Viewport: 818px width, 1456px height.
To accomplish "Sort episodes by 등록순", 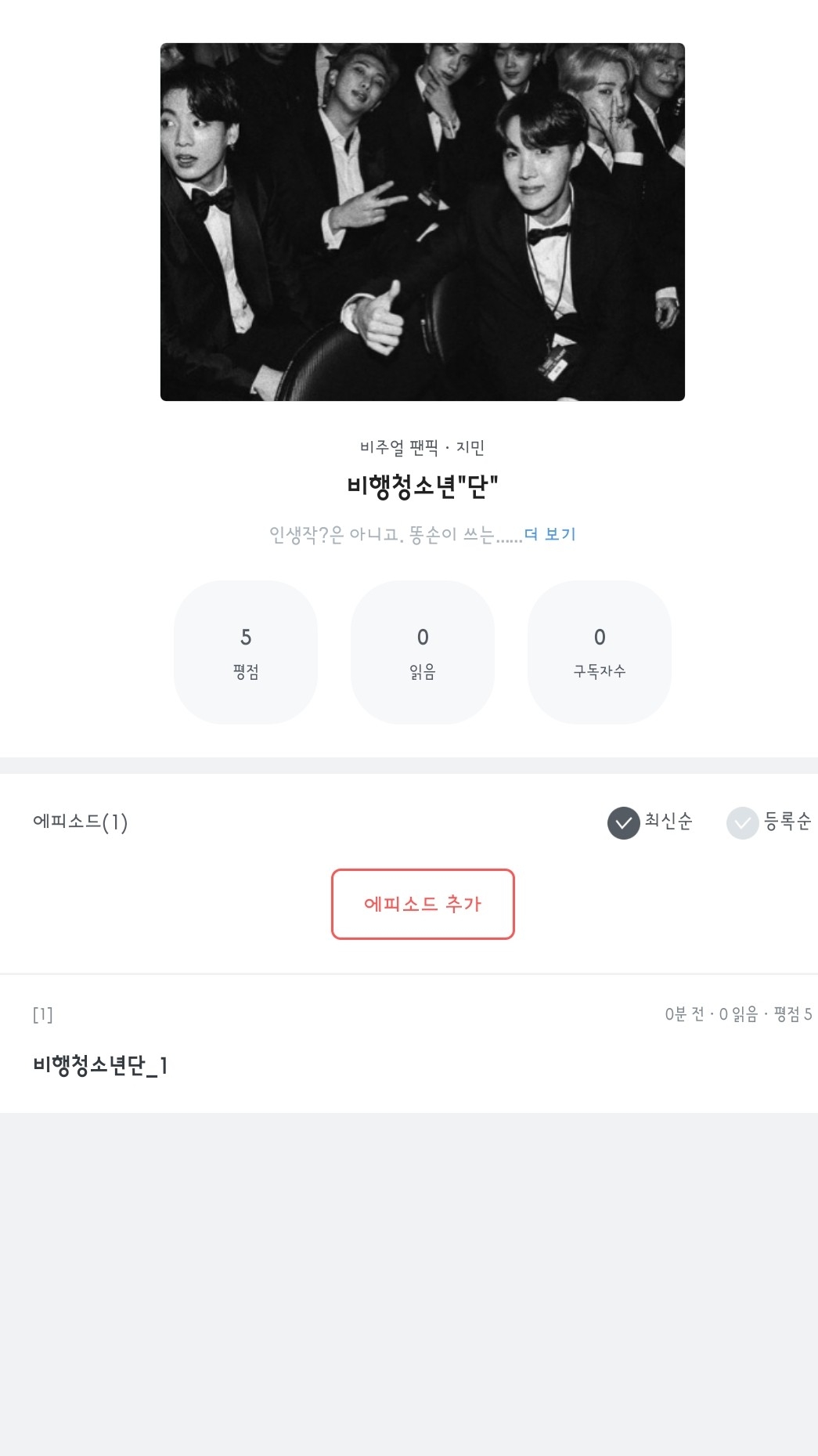I will (x=769, y=822).
